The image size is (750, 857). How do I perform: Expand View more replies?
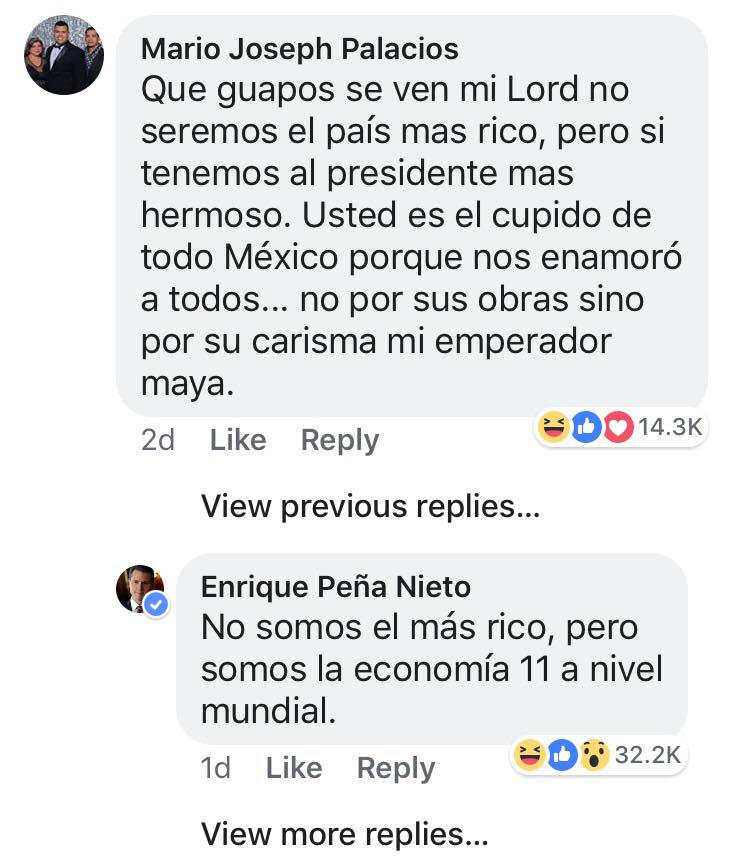pyautogui.click(x=345, y=833)
